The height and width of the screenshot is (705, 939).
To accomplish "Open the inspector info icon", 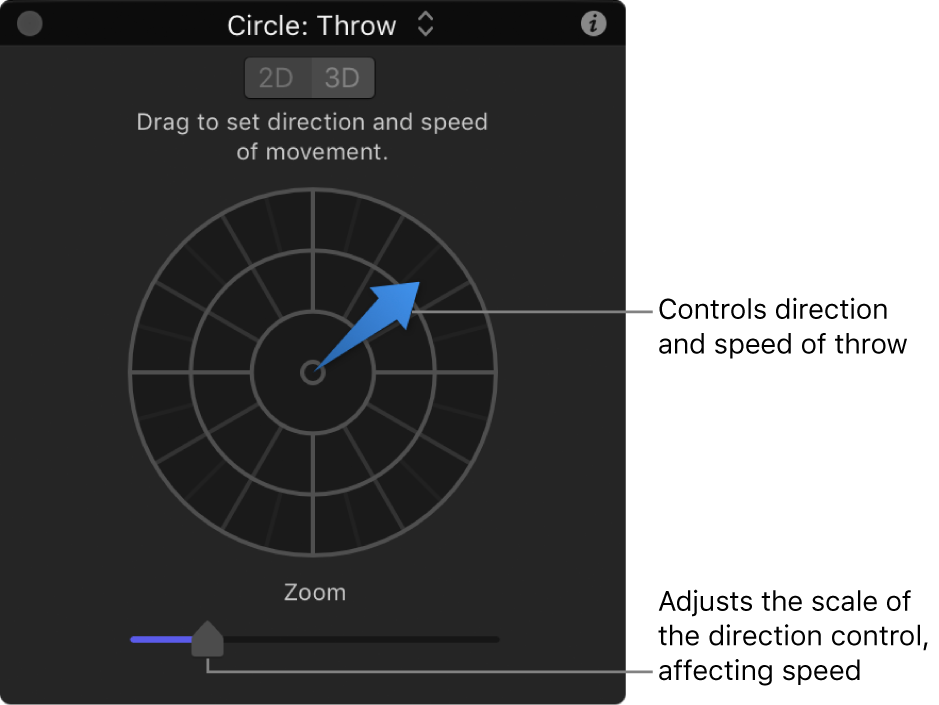I will 594,24.
